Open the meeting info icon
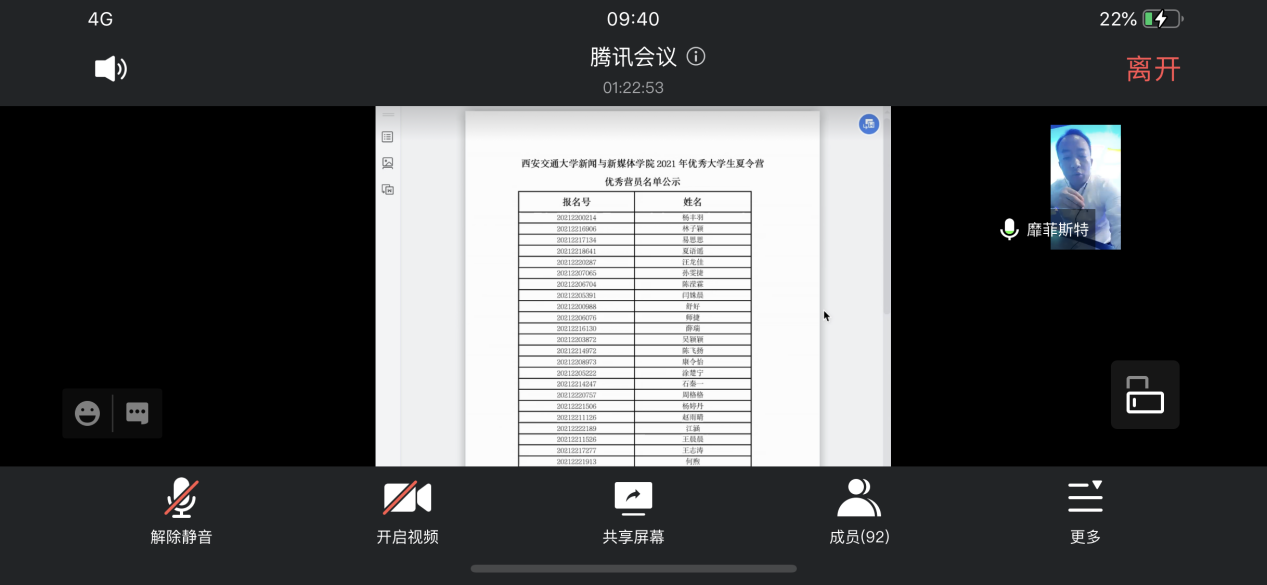 pos(696,57)
